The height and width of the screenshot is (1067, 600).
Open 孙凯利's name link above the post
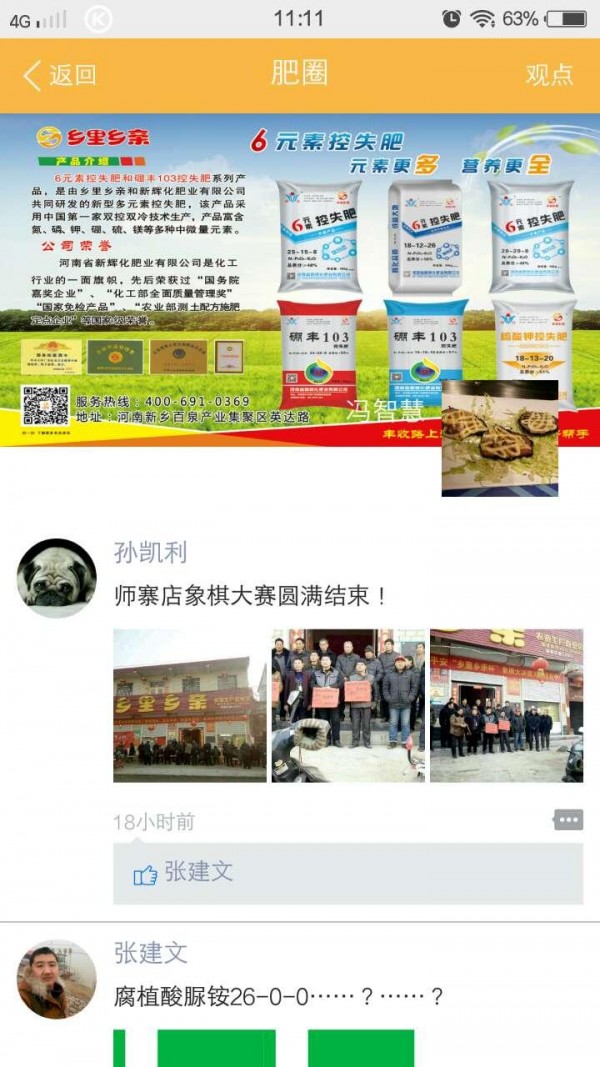[151, 552]
